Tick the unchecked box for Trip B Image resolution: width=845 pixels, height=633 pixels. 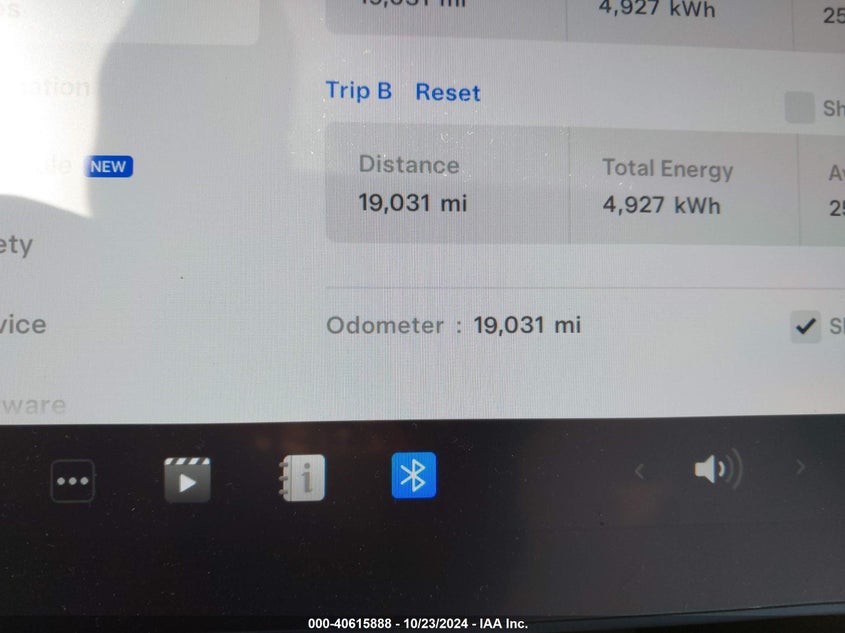tap(799, 108)
